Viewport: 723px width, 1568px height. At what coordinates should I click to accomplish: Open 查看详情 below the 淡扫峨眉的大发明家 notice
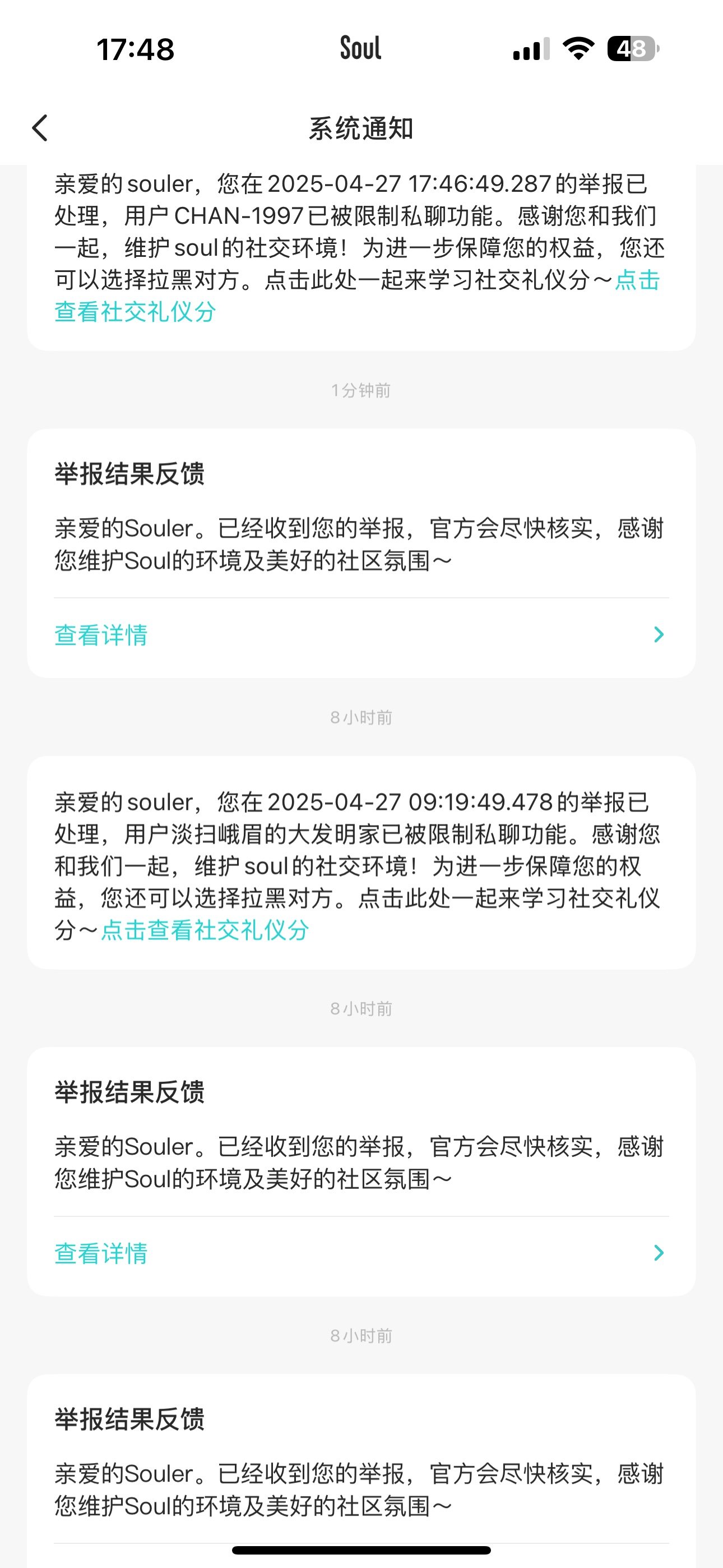point(361,1253)
